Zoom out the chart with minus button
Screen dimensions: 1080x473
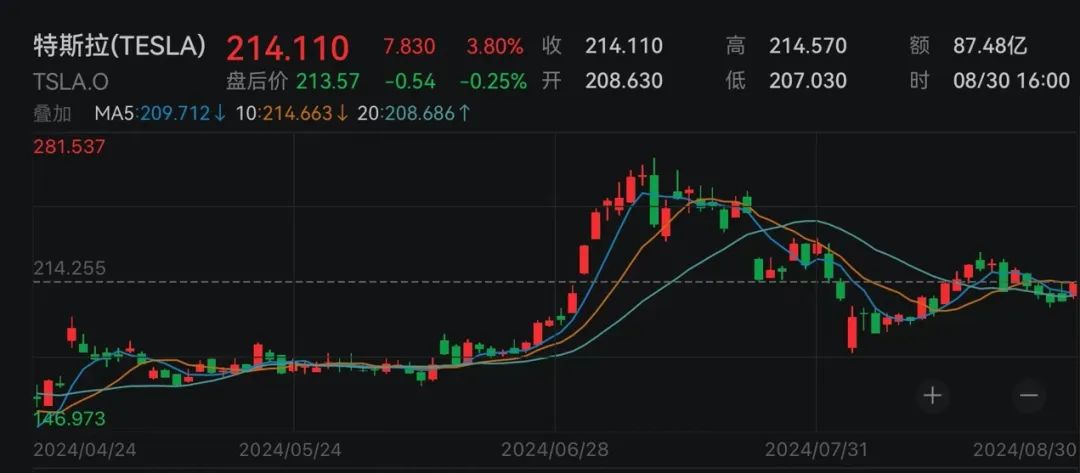click(x=1029, y=395)
